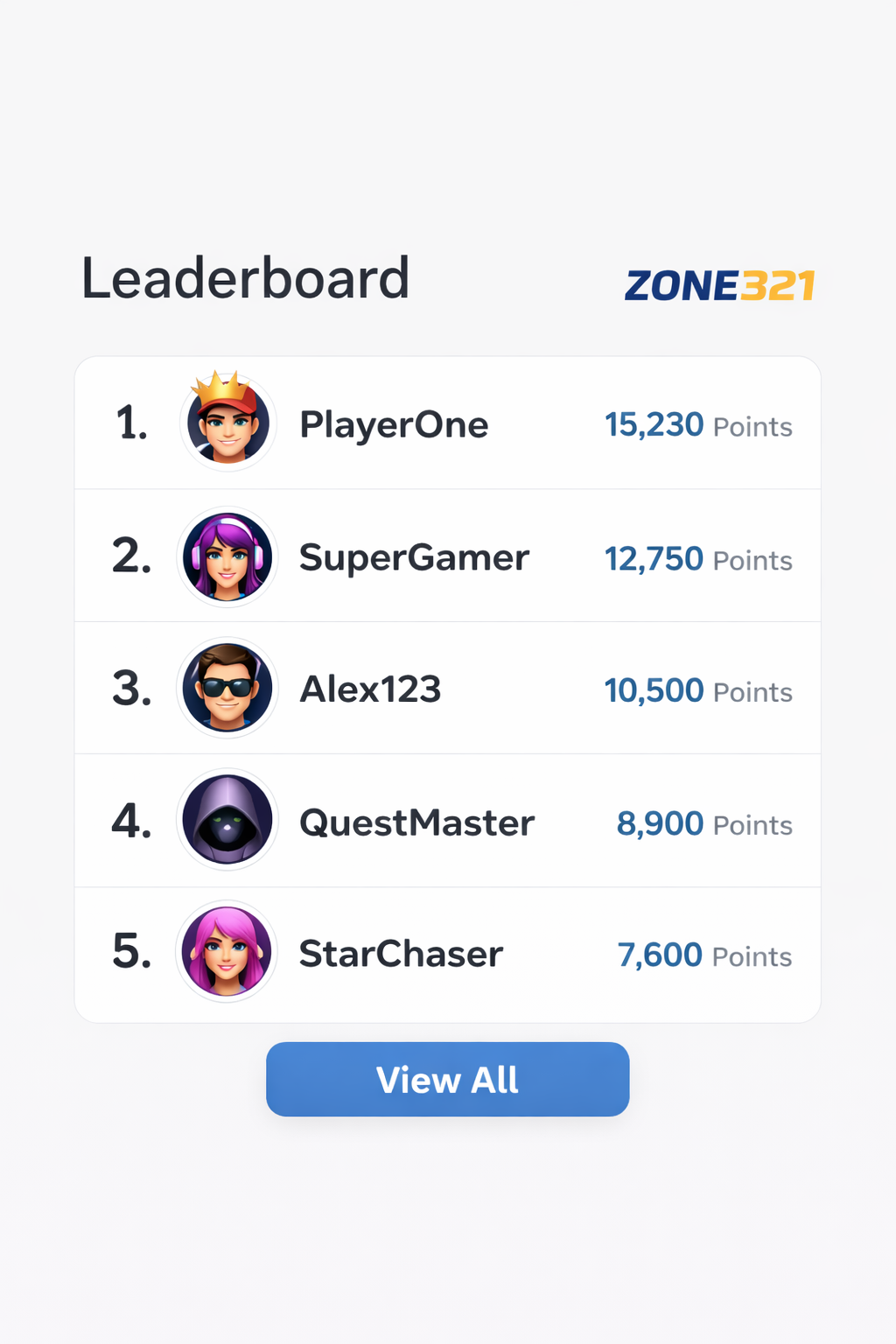Open PlayerOne's profile name
The image size is (896, 1344).
pyautogui.click(x=394, y=423)
